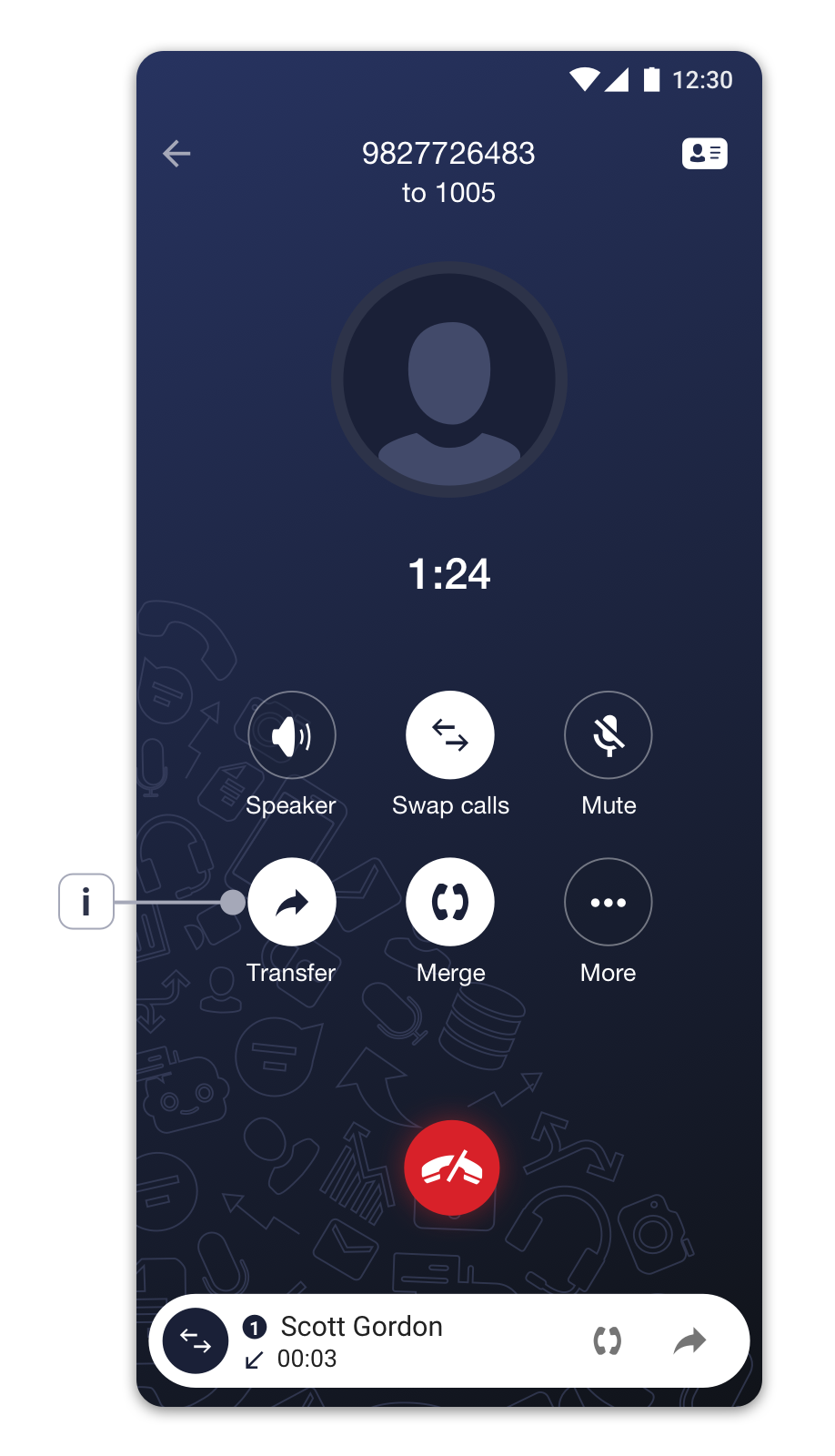Open the contact card icon

(704, 153)
